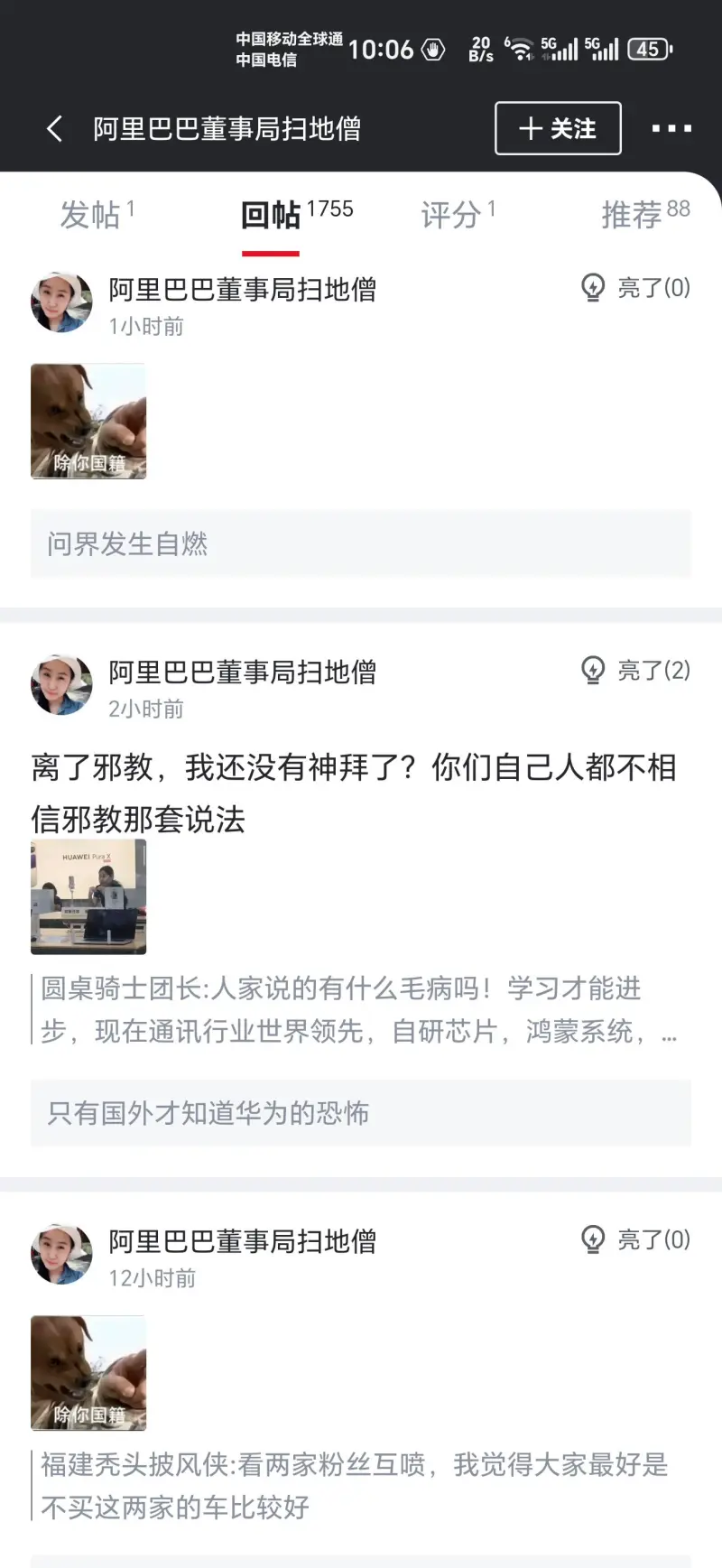Viewport: 722px width, 1568px height.
Task: Go back using the arrow icon
Action: click(54, 128)
